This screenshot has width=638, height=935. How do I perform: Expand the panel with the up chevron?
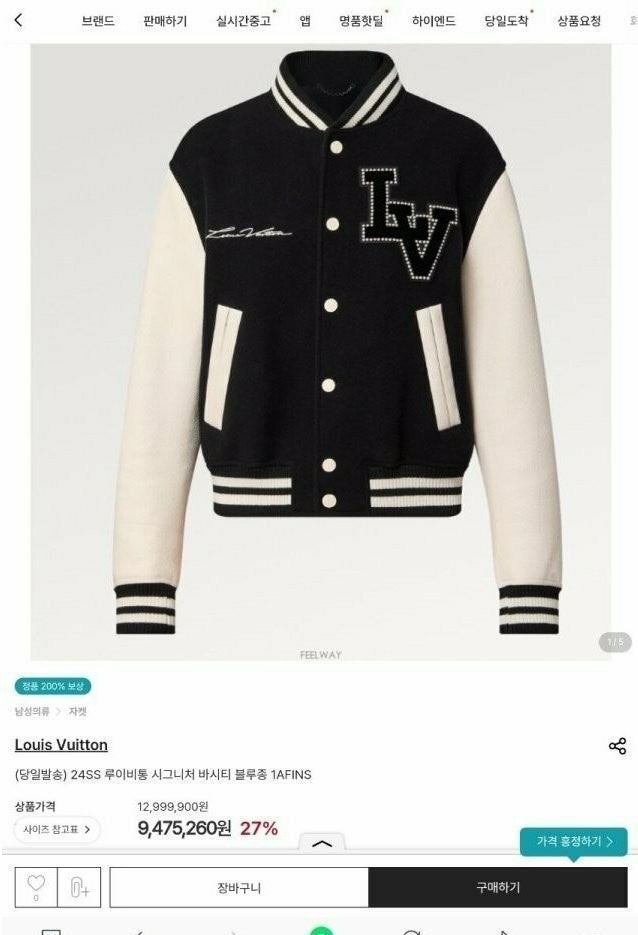[x=322, y=844]
